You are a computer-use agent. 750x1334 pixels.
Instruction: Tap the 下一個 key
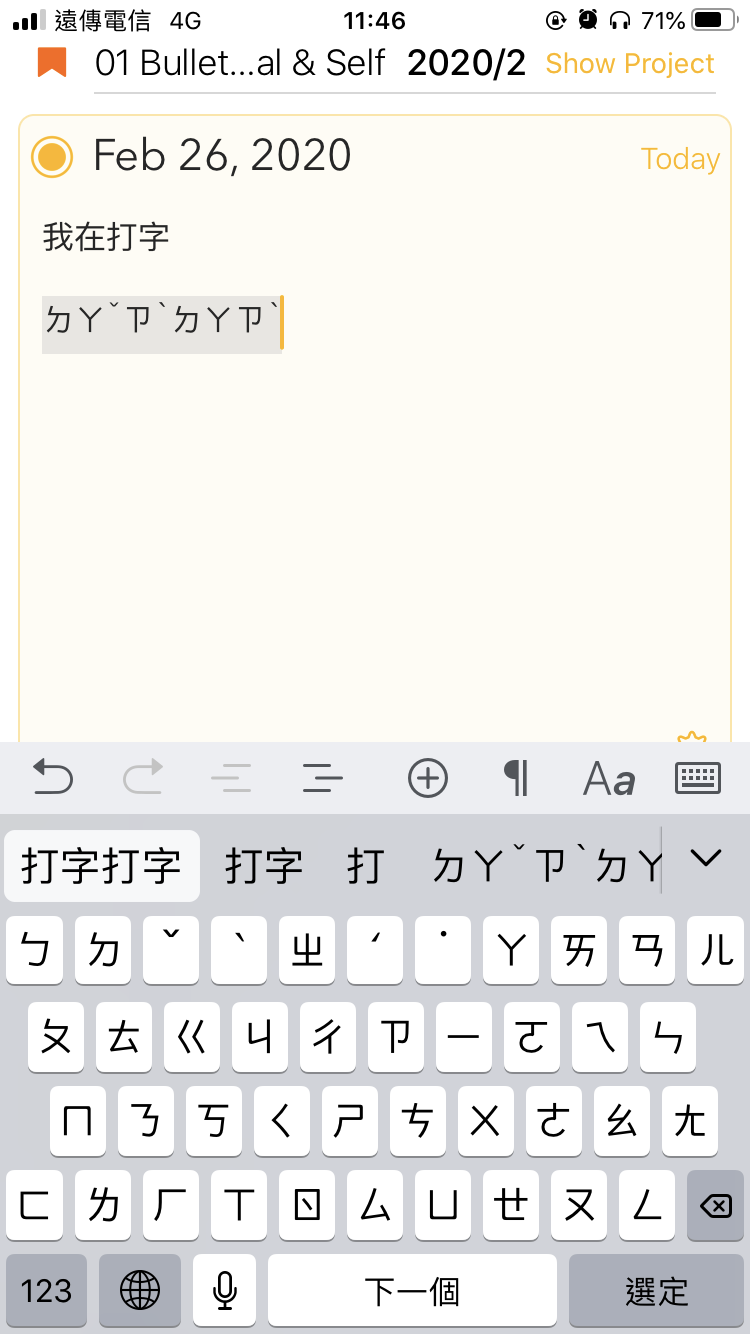[412, 1291]
